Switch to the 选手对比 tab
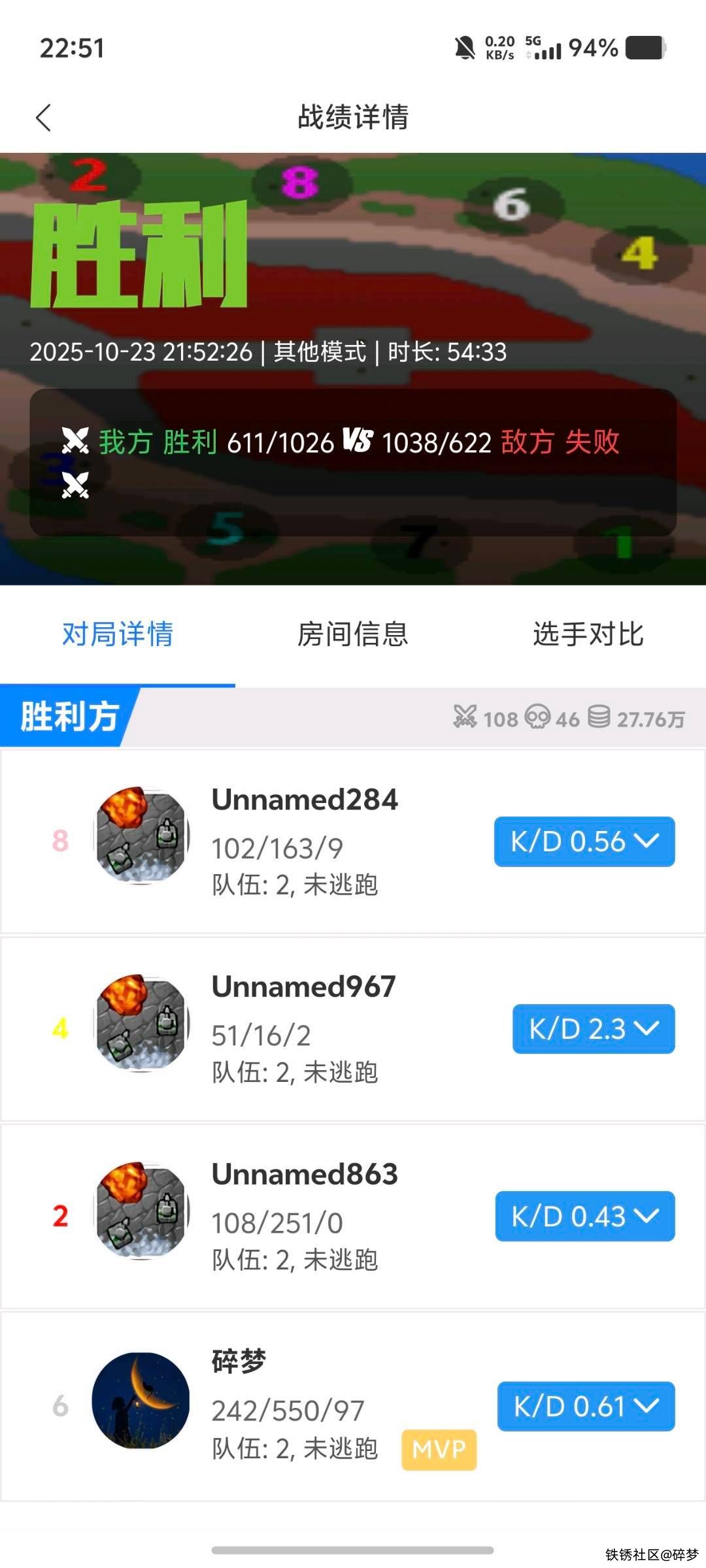Screen dimensions: 706x1568 coord(588,634)
